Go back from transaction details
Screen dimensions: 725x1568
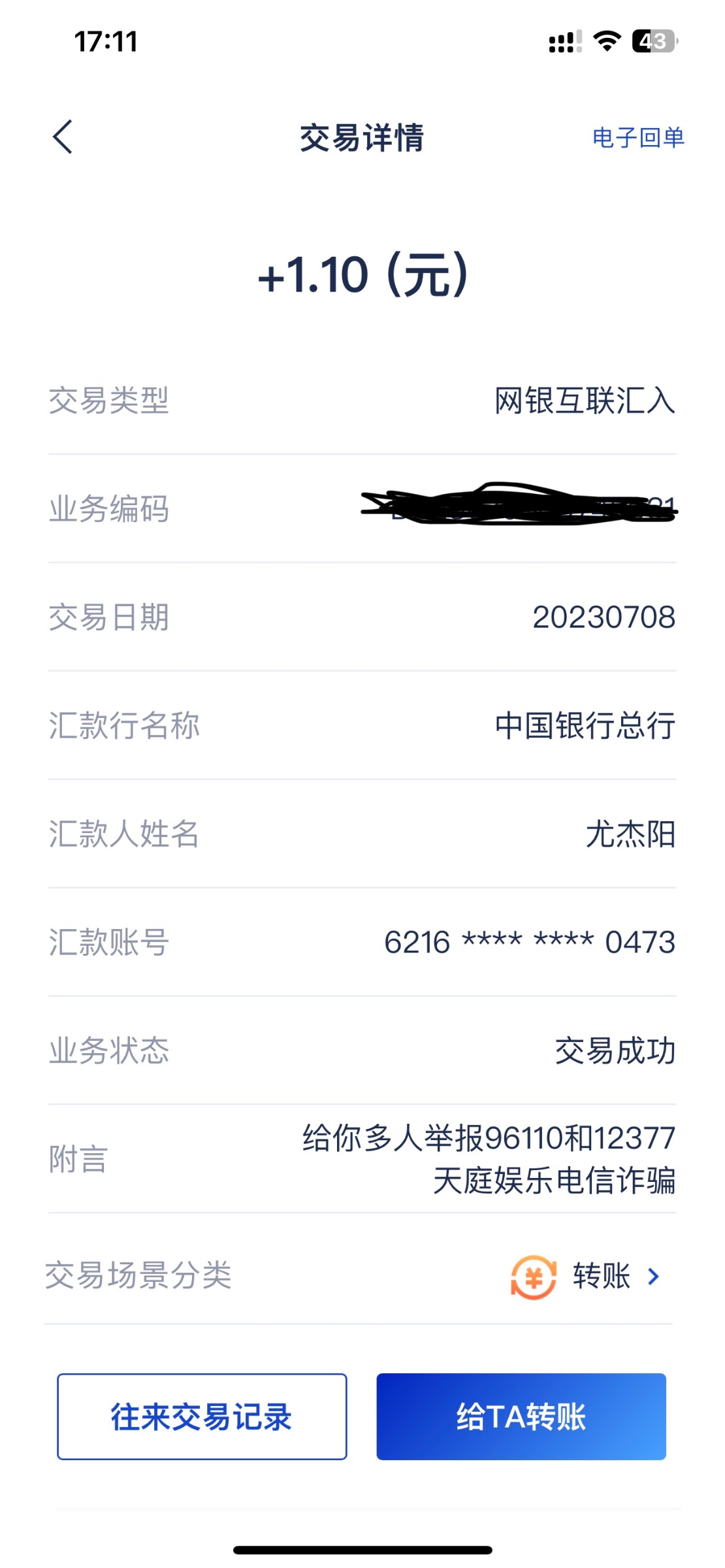click(63, 137)
